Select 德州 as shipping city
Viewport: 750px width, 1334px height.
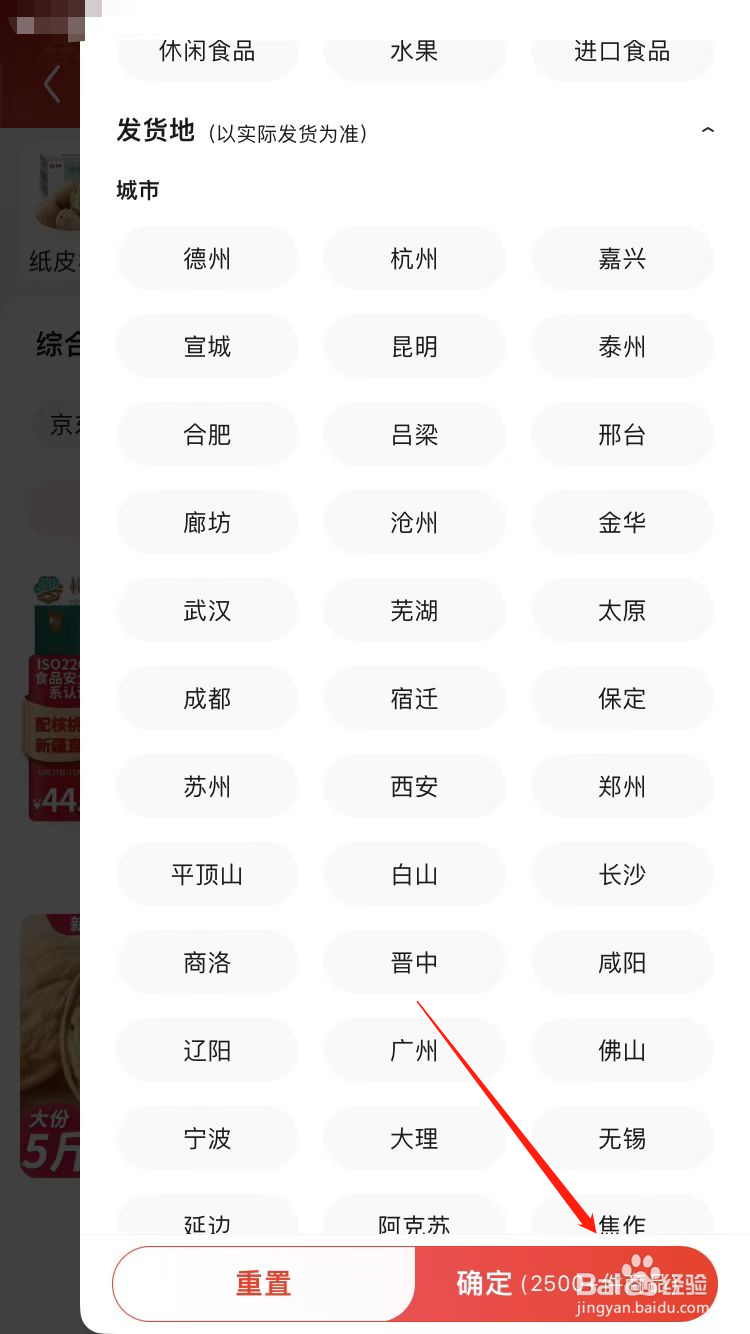[207, 258]
